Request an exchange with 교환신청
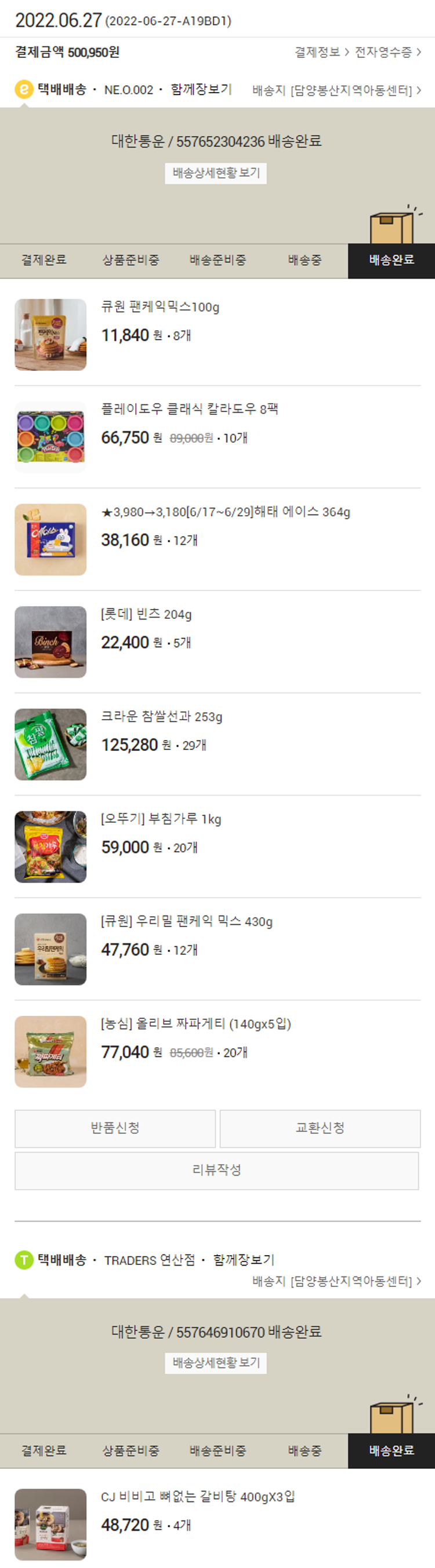This screenshot has height=1568, width=435. [320, 1128]
